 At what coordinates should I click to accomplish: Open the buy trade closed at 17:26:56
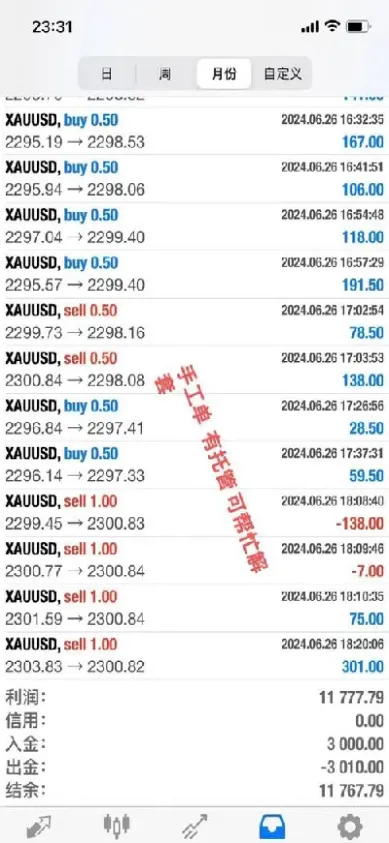coord(194,417)
